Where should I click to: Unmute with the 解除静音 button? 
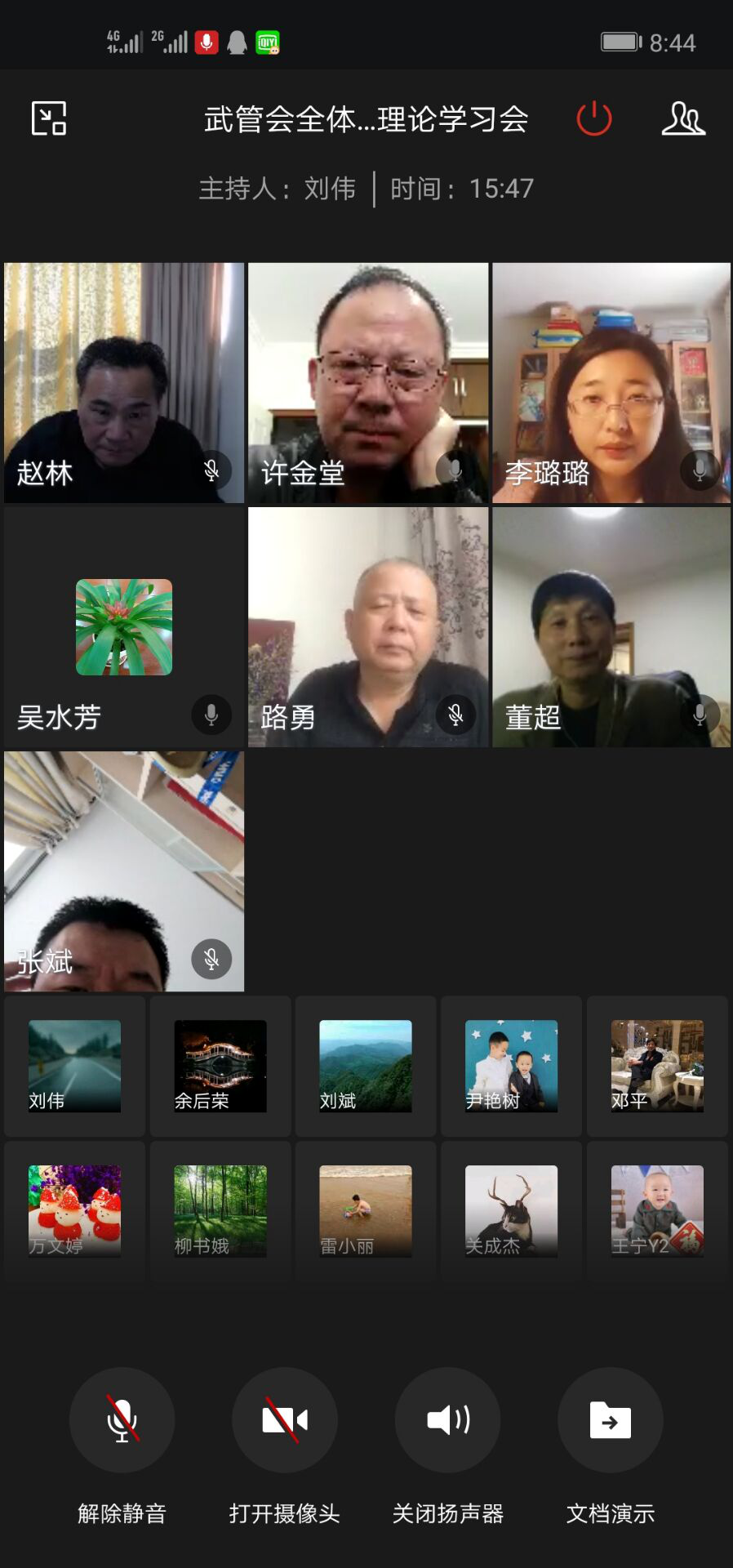coord(122,1419)
